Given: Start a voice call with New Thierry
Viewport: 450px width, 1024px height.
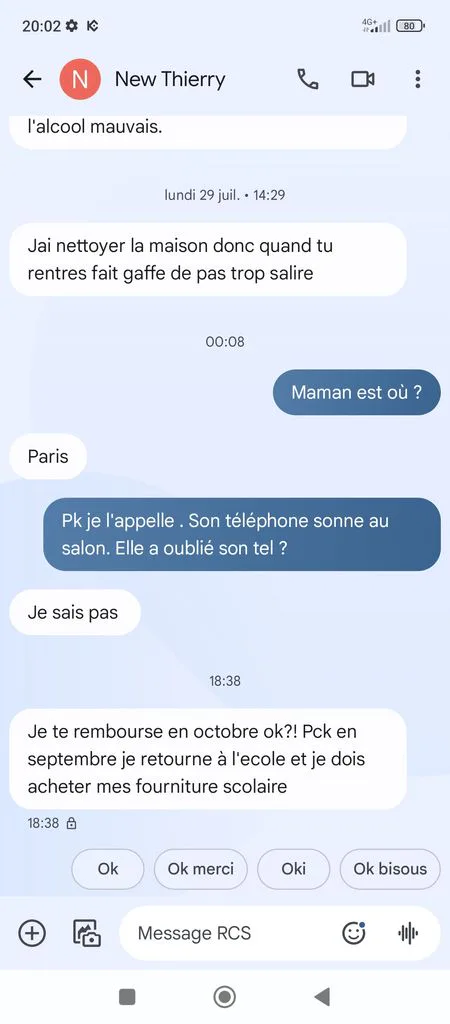Looking at the screenshot, I should pyautogui.click(x=308, y=79).
